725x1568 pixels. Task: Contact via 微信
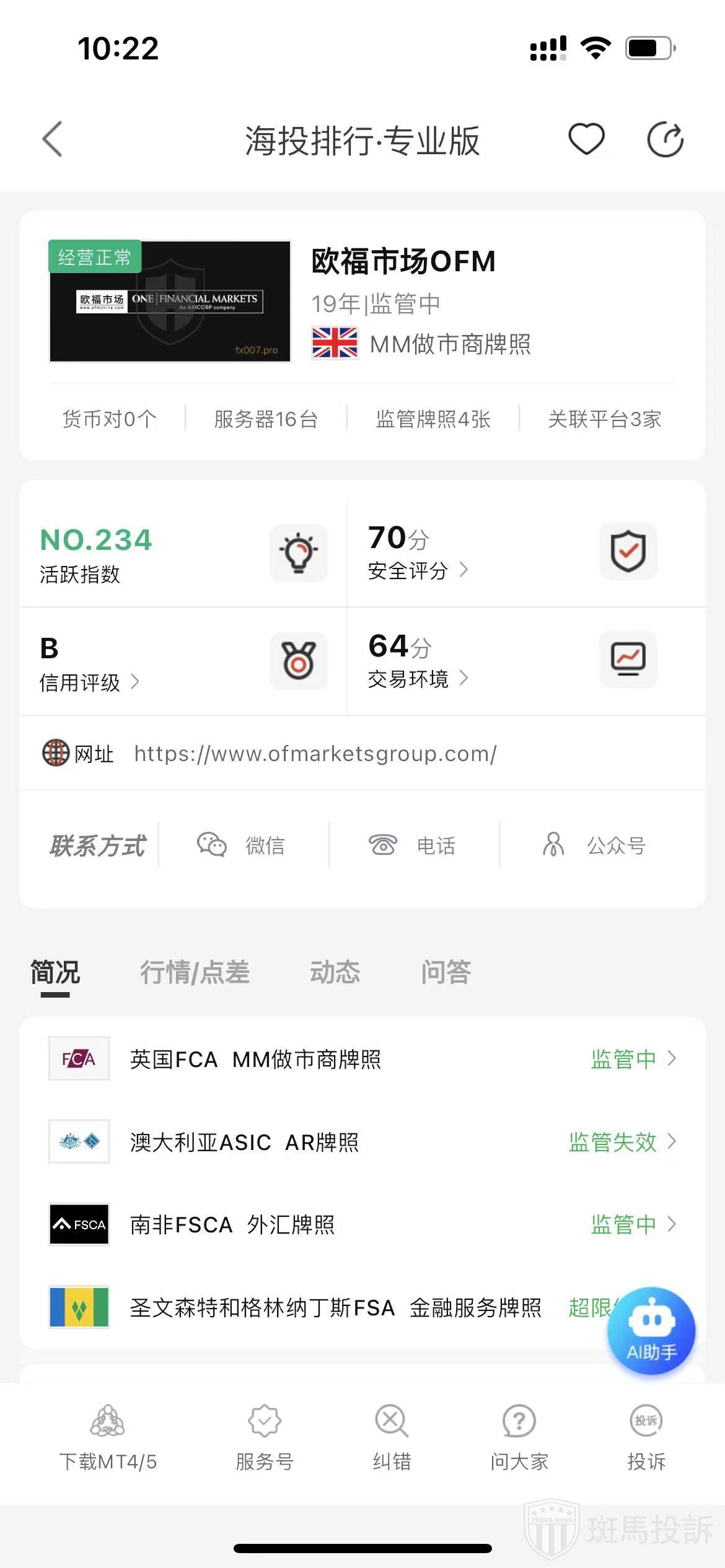[242, 845]
